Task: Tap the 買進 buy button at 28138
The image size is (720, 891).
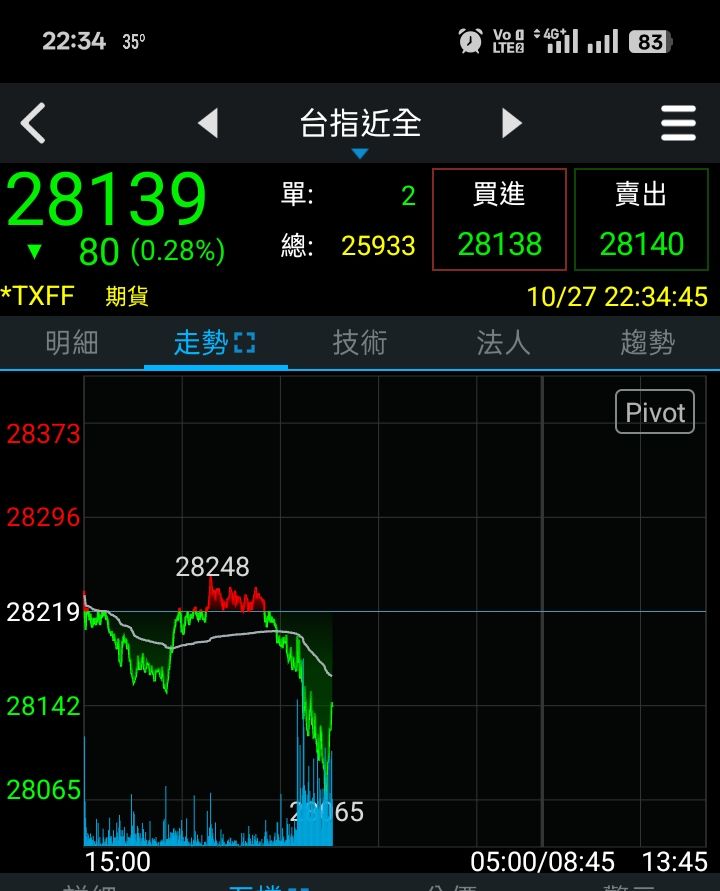Action: [499, 220]
